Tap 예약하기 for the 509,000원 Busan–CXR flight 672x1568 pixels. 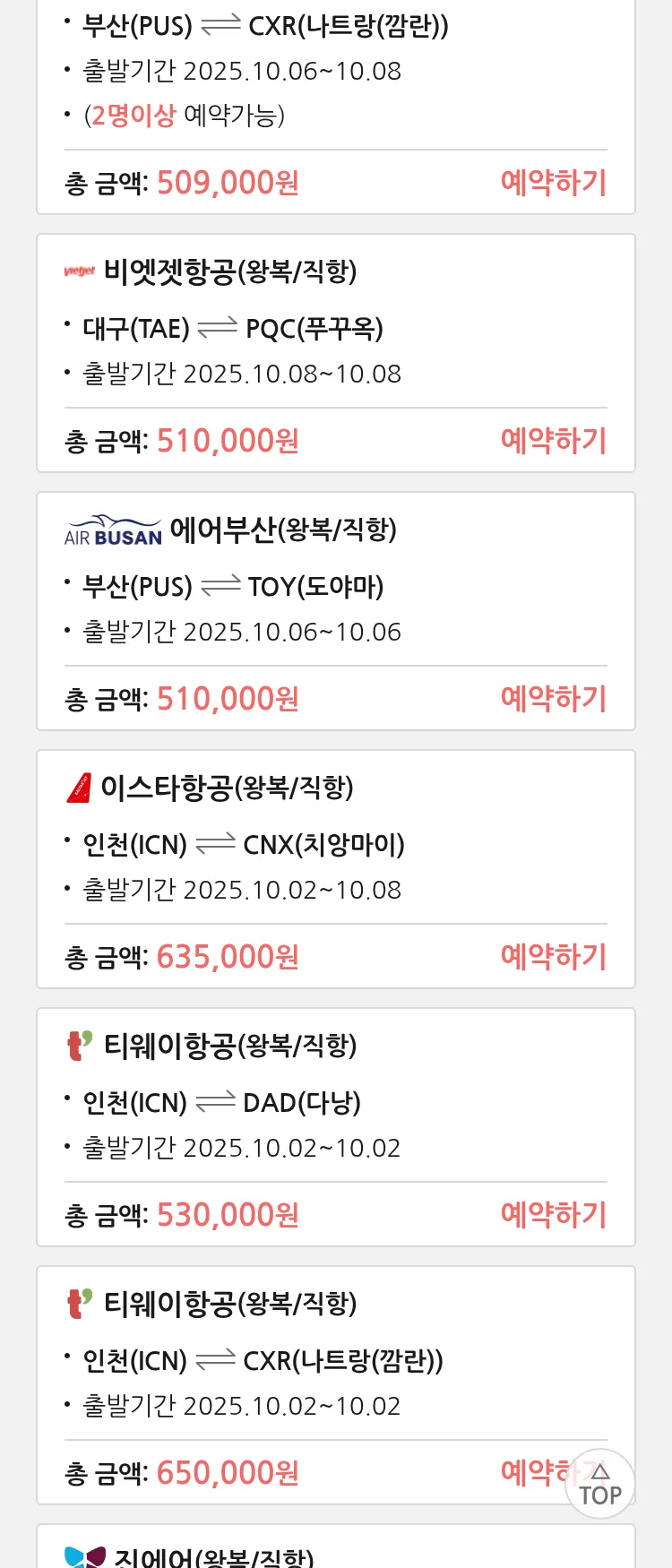[x=553, y=183]
